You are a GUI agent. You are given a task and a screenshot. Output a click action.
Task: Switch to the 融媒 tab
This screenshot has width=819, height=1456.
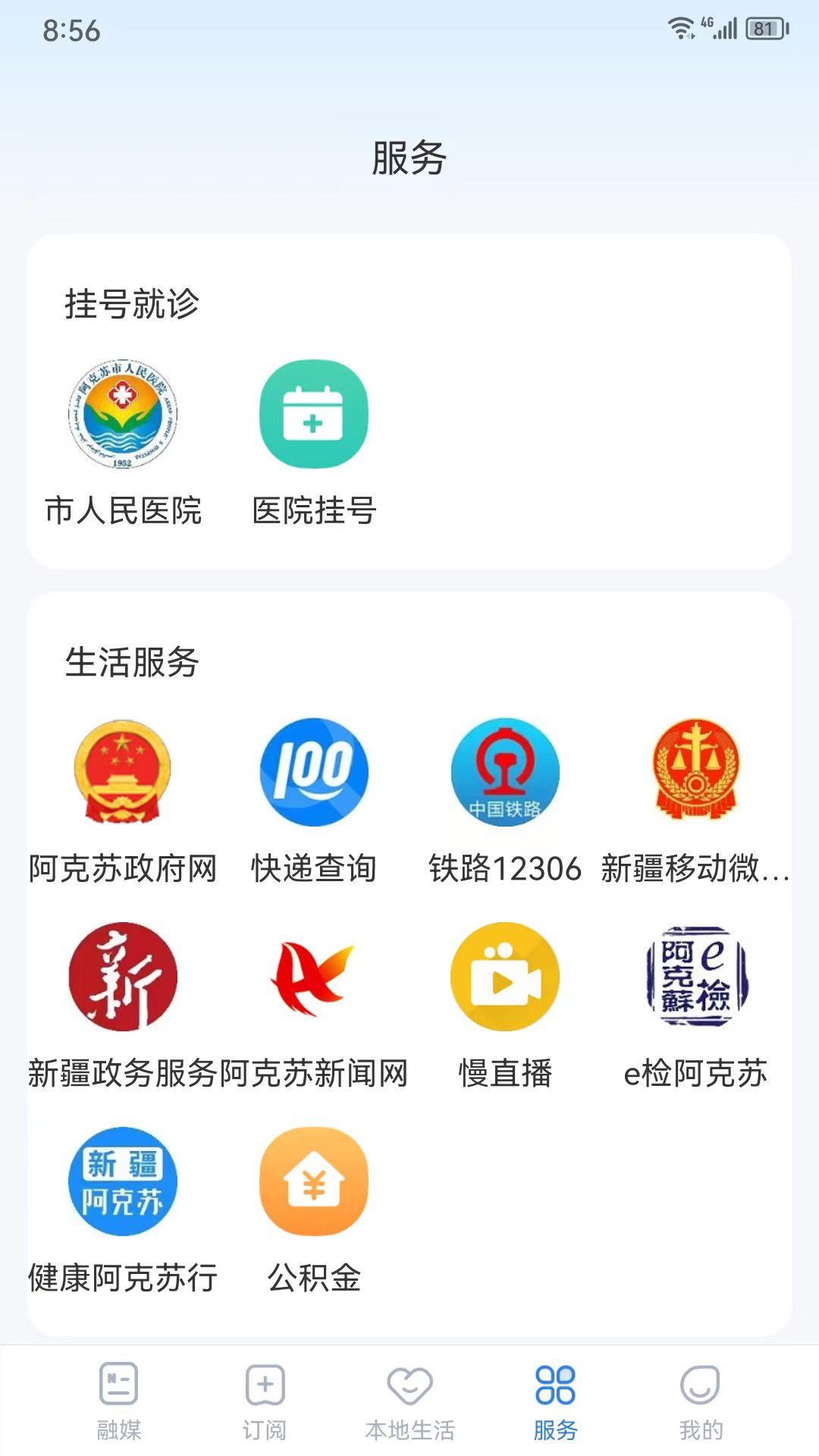click(x=119, y=1401)
